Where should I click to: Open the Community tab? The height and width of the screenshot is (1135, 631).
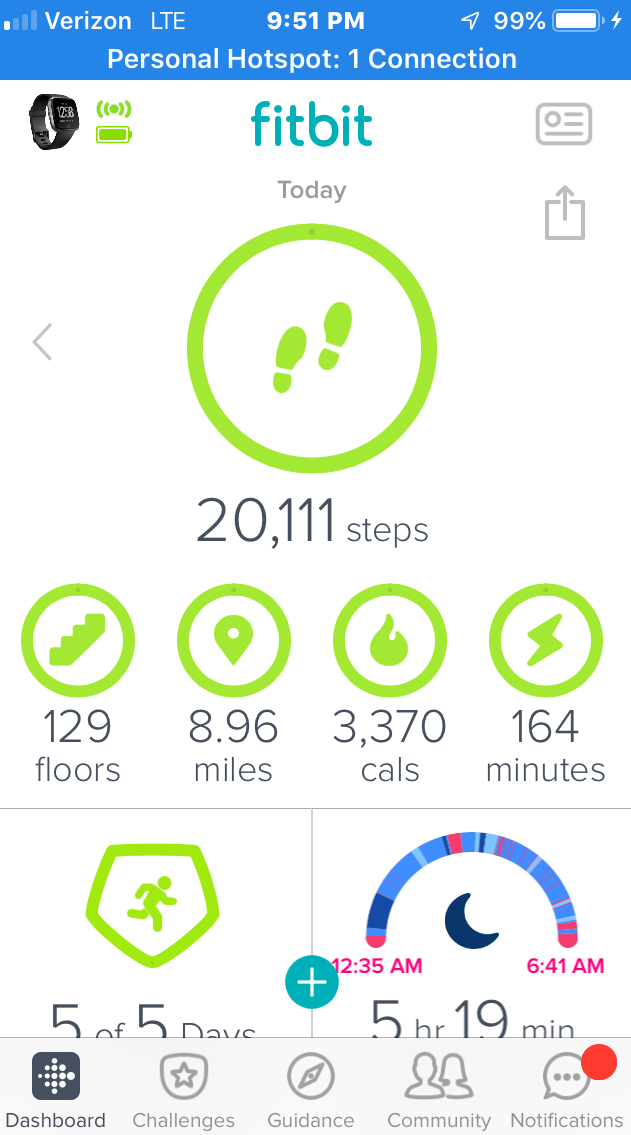pyautogui.click(x=439, y=1089)
